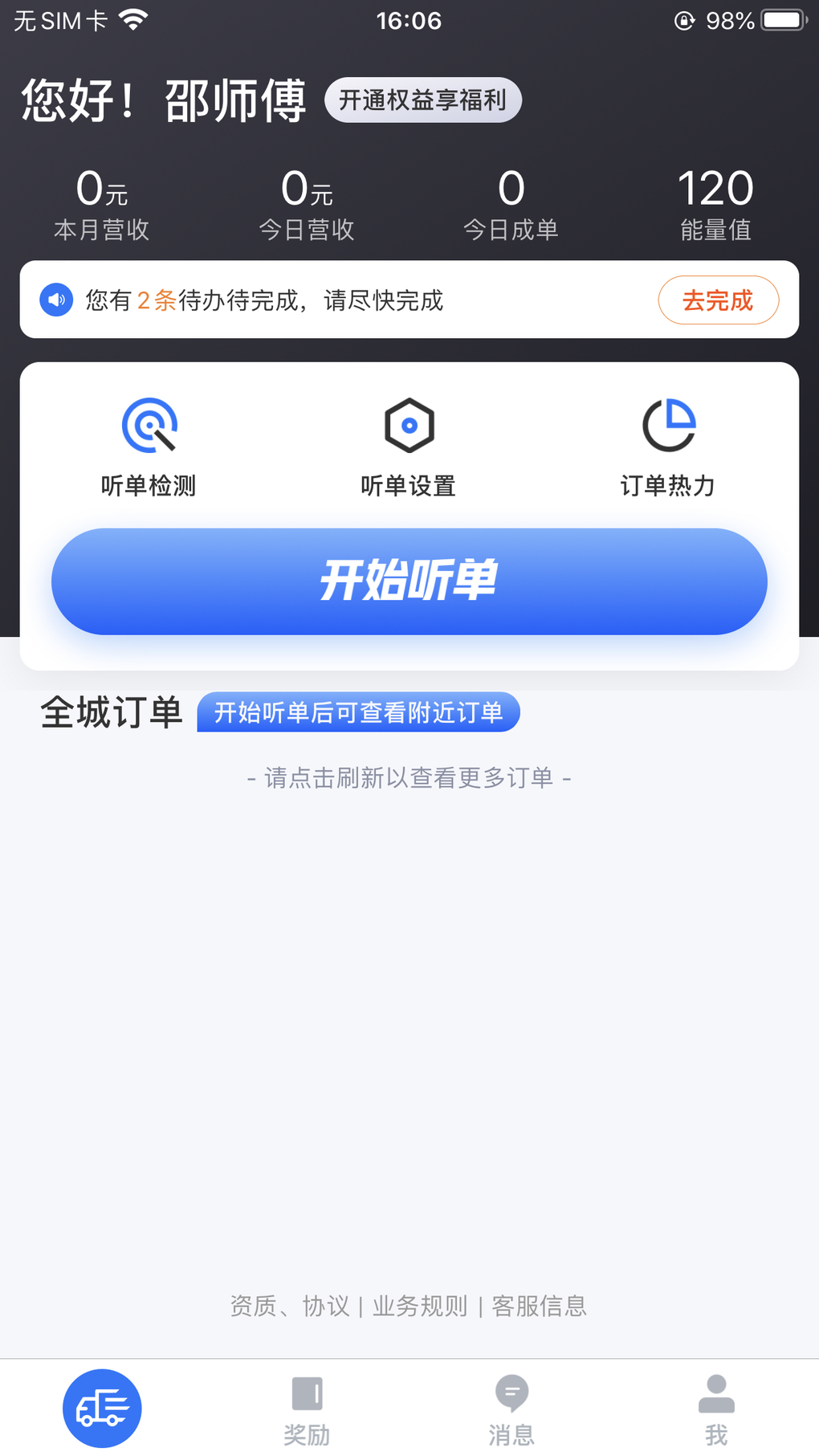Switch to the 奖励 tab
This screenshot has width=819, height=1456.
(307, 1411)
